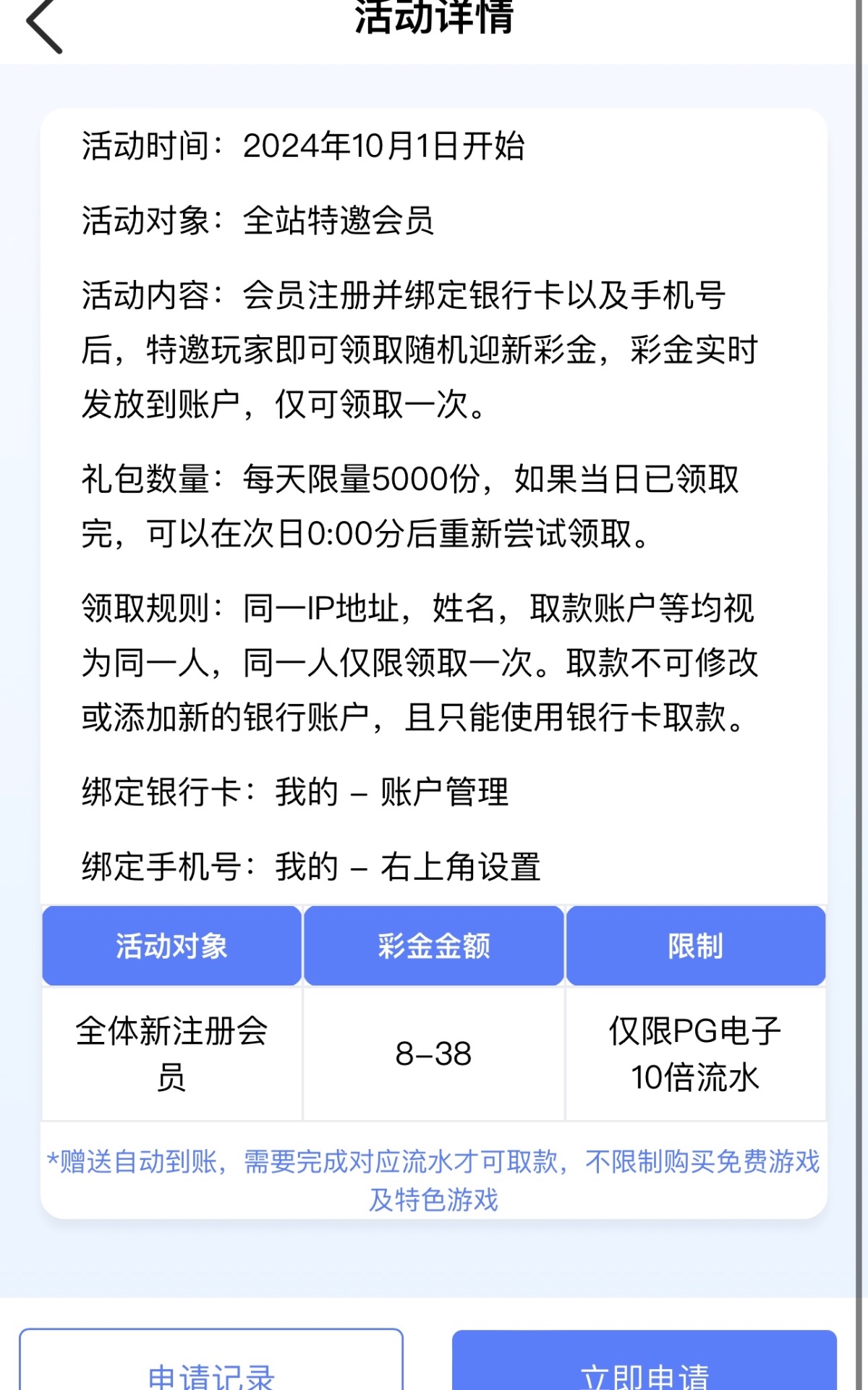The width and height of the screenshot is (868, 1390).
Task: Go back from the 活动详情 page
Action: pos(43,25)
